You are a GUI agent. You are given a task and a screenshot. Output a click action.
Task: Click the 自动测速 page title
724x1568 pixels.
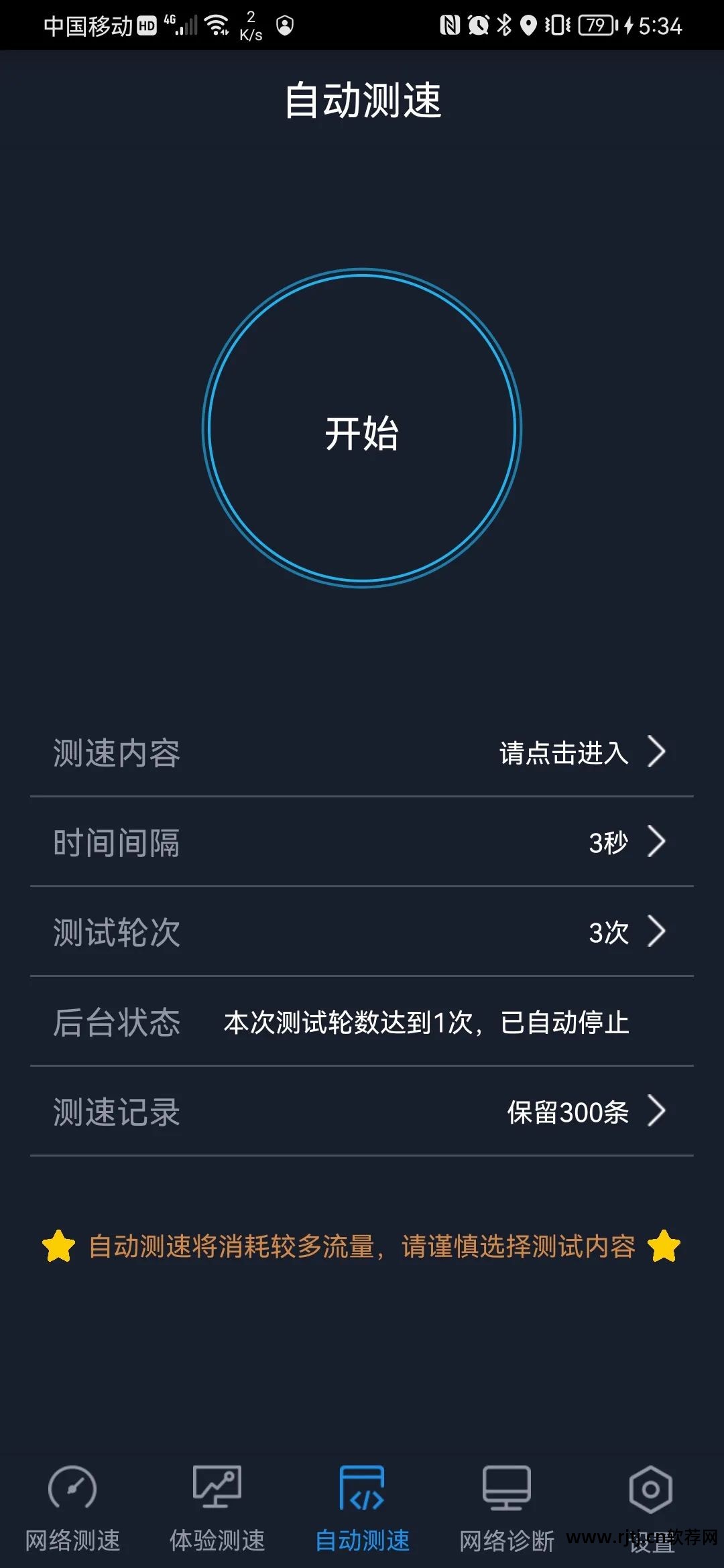362,102
